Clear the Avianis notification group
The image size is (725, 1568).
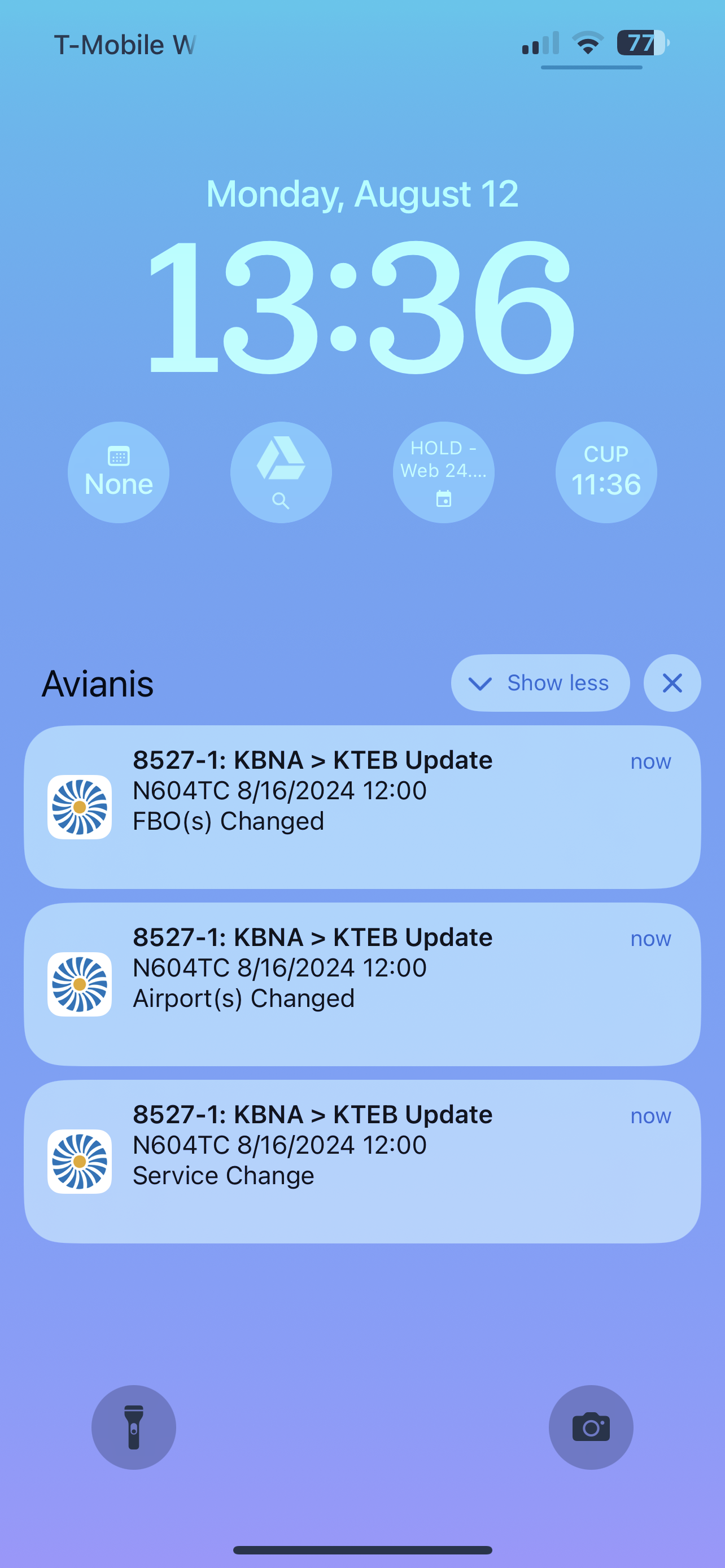[x=672, y=683]
